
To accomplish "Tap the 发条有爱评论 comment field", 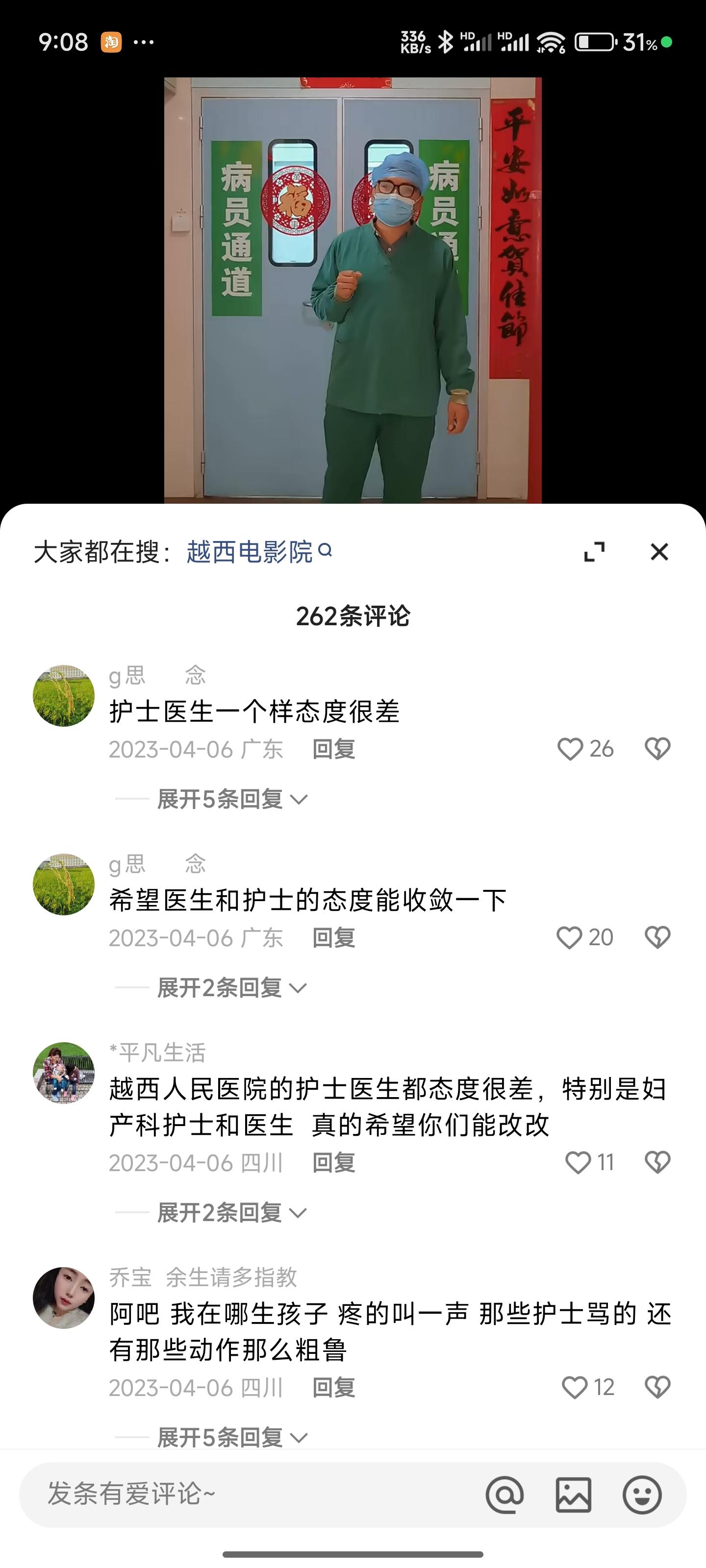I will (244, 1494).
